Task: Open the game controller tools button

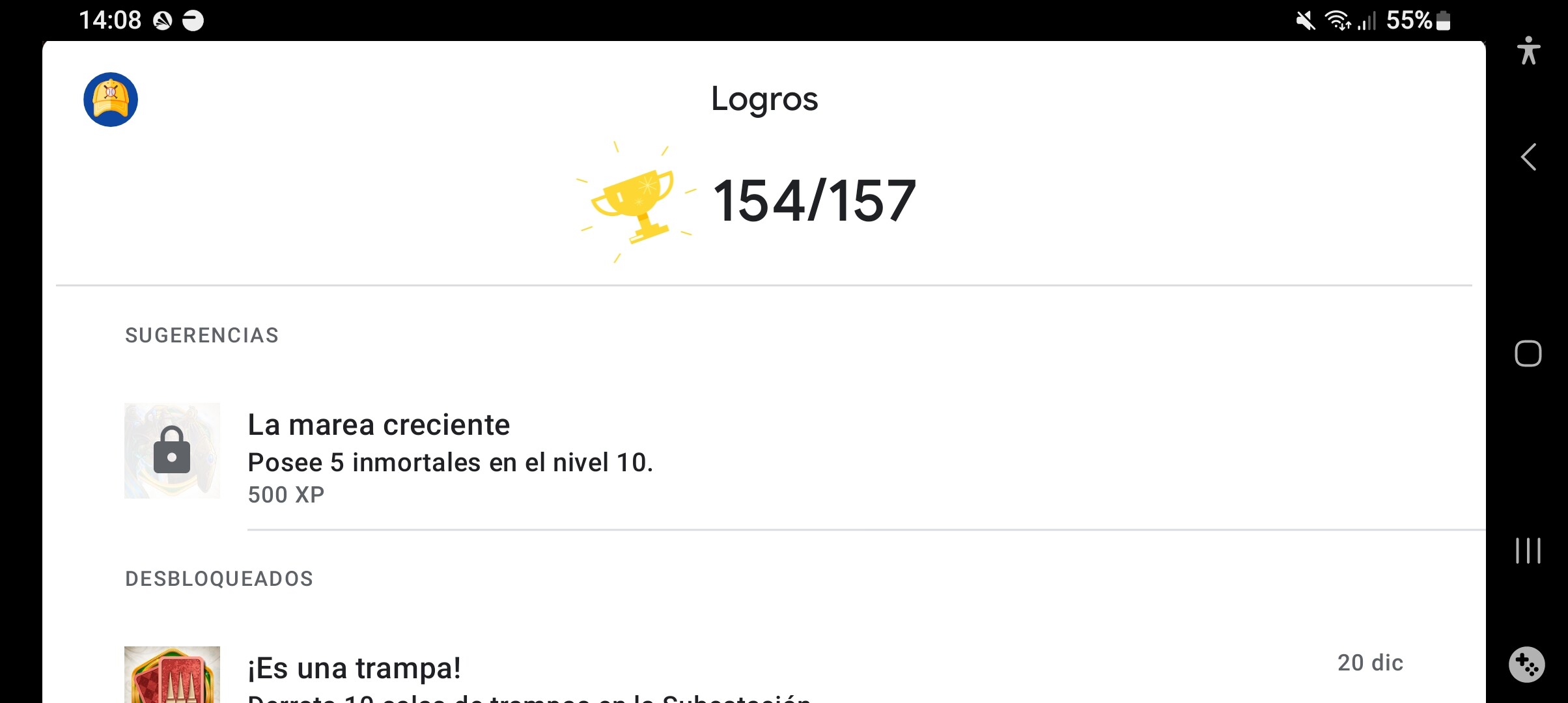Action: [x=1526, y=665]
